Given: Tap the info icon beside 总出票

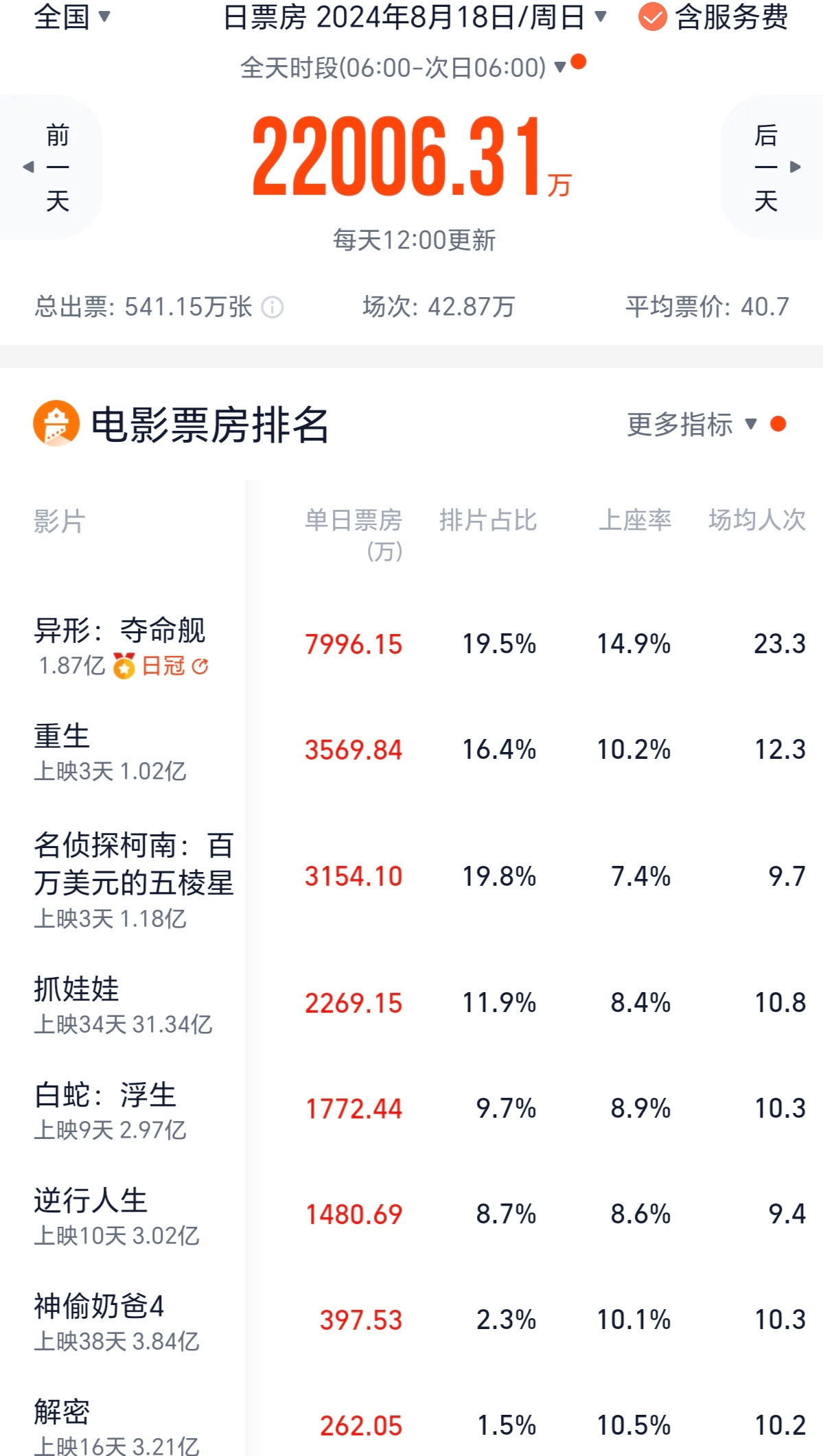Looking at the screenshot, I should (273, 307).
